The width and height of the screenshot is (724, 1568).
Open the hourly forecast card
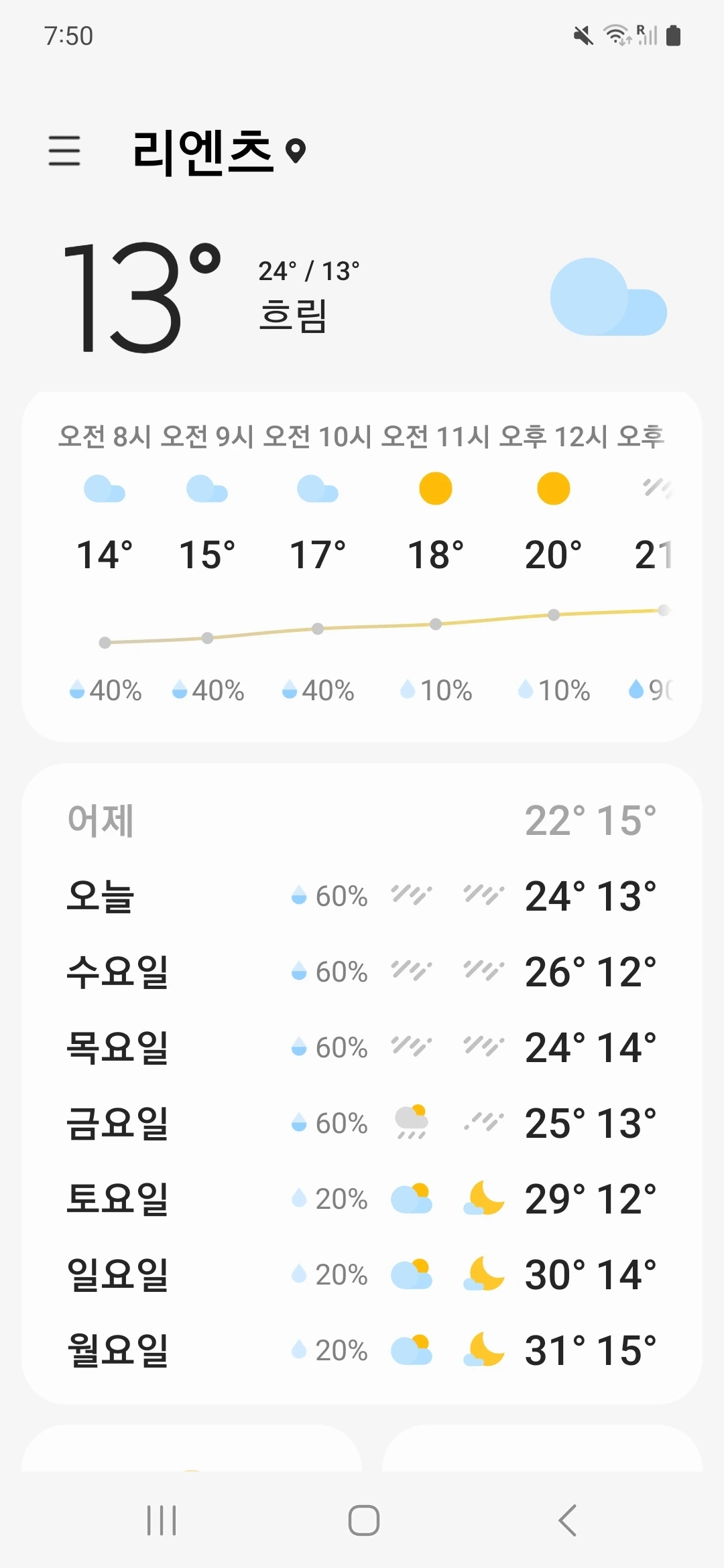pyautogui.click(x=362, y=567)
